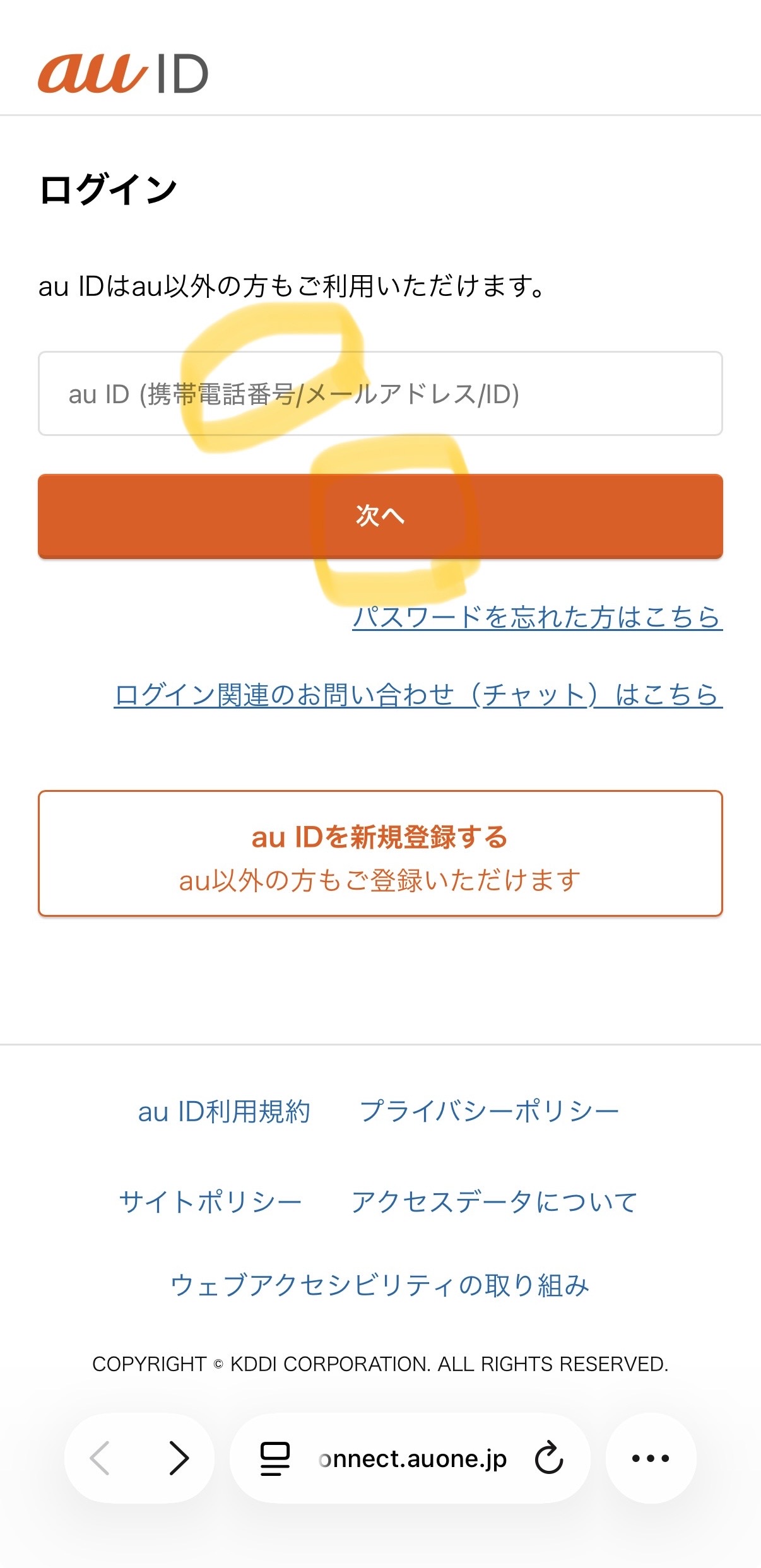Focus the au ID input field
The height and width of the screenshot is (1568, 761).
380,394
